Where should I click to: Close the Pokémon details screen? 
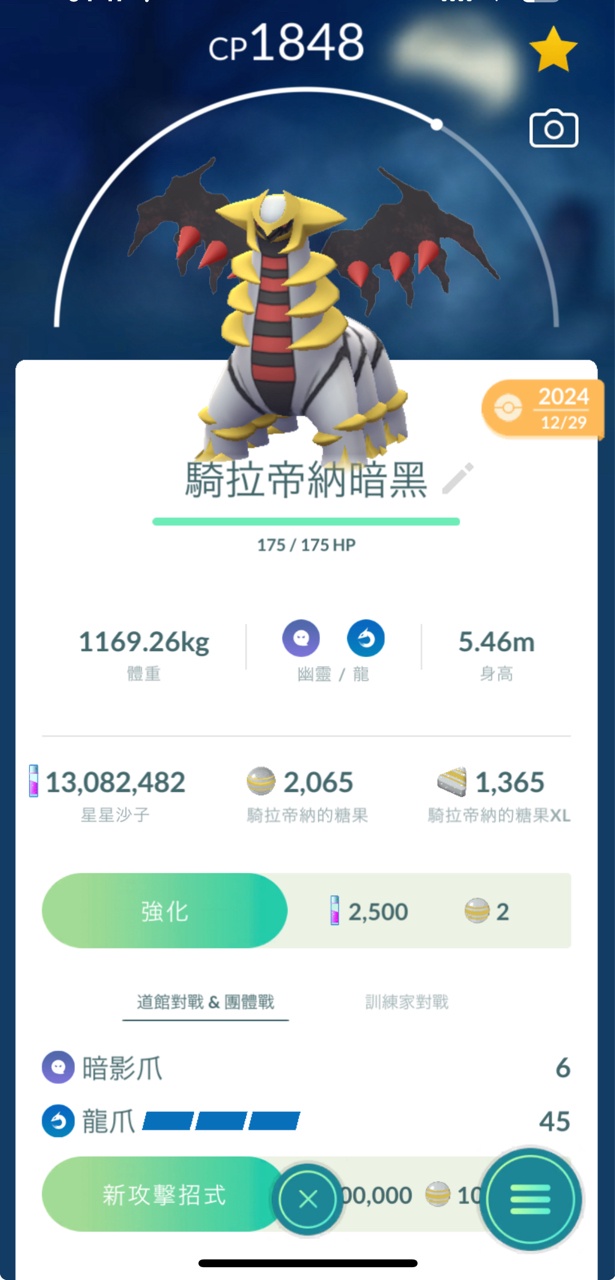tap(308, 1199)
